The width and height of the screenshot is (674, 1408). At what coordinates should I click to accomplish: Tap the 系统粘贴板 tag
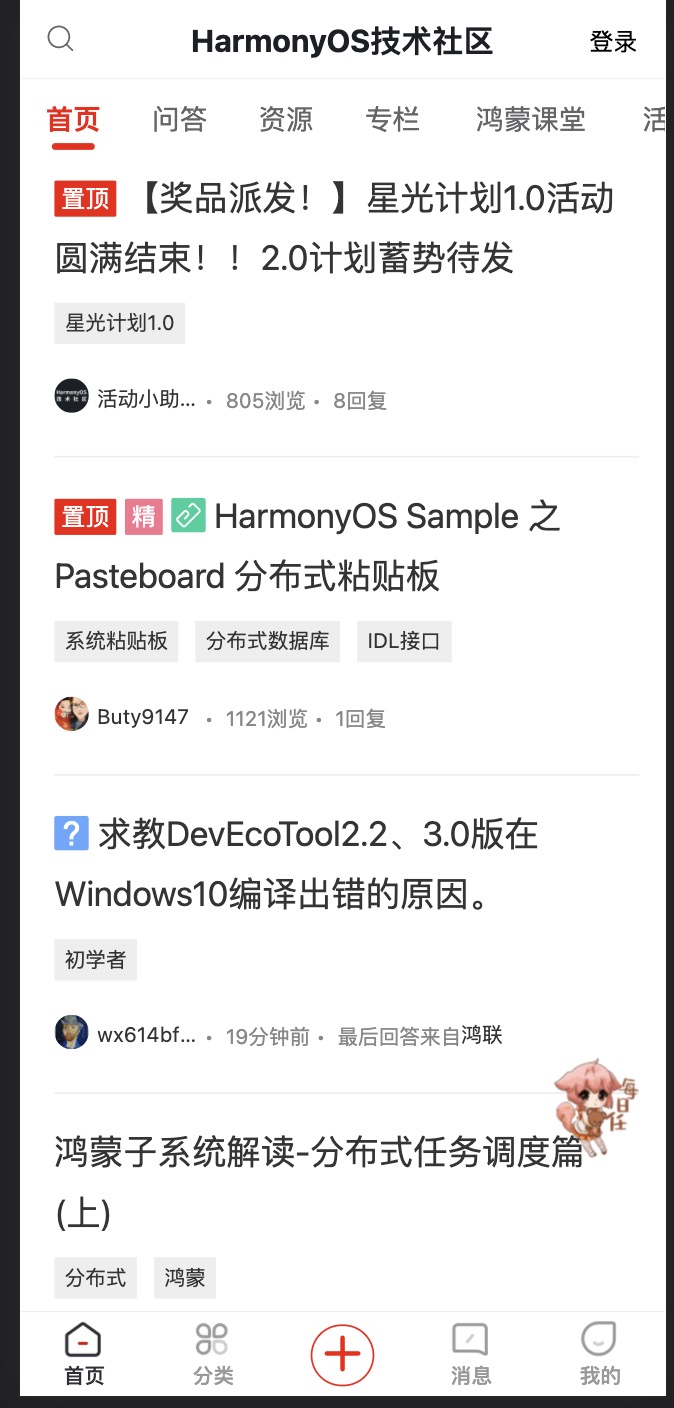[116, 641]
